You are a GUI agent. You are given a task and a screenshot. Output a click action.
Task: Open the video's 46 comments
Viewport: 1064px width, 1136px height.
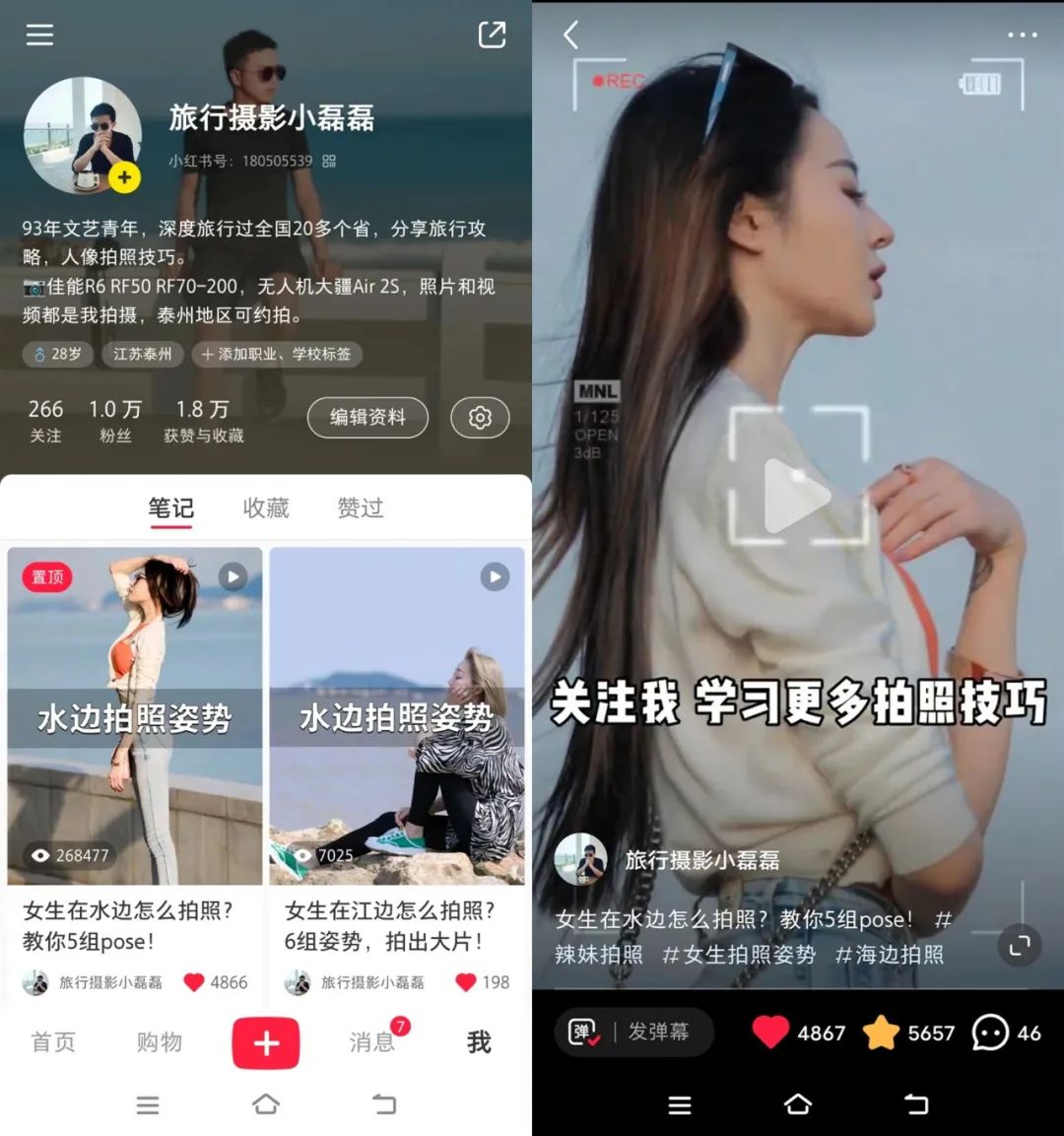pyautogui.click(x=990, y=1033)
